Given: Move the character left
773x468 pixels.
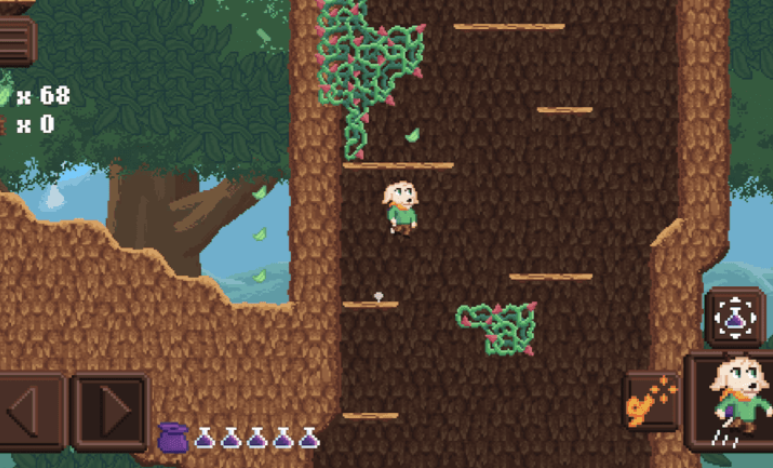Looking at the screenshot, I should [30, 410].
